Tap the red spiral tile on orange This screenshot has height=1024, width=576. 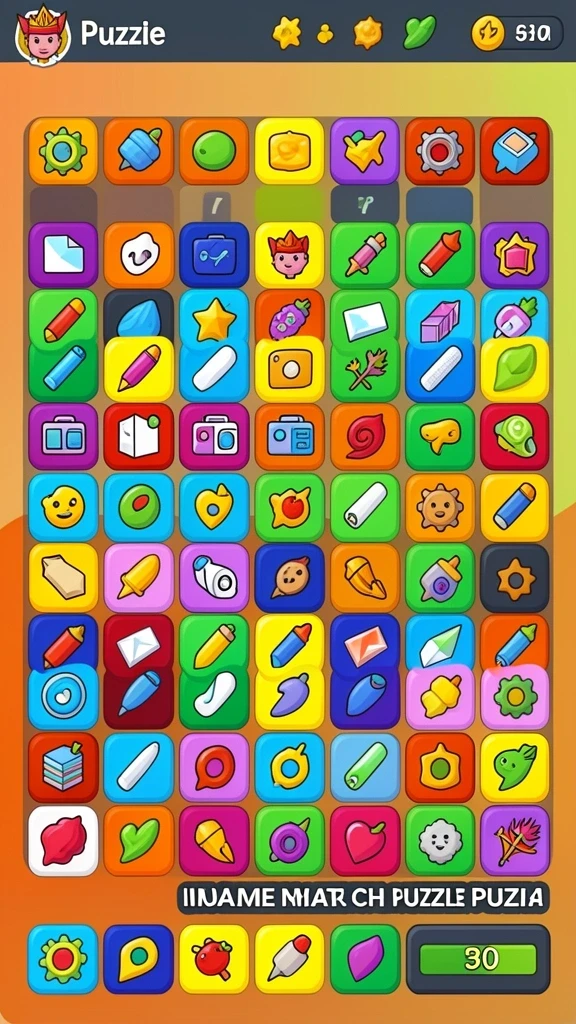click(x=365, y=437)
